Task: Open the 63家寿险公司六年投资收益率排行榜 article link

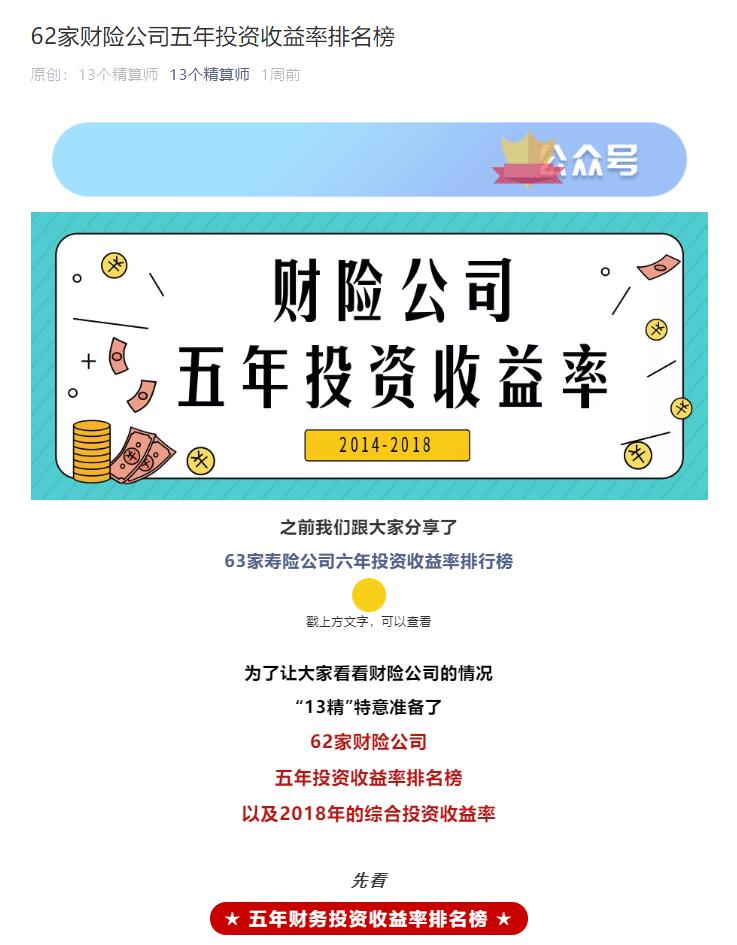Action: pyautogui.click(x=368, y=561)
